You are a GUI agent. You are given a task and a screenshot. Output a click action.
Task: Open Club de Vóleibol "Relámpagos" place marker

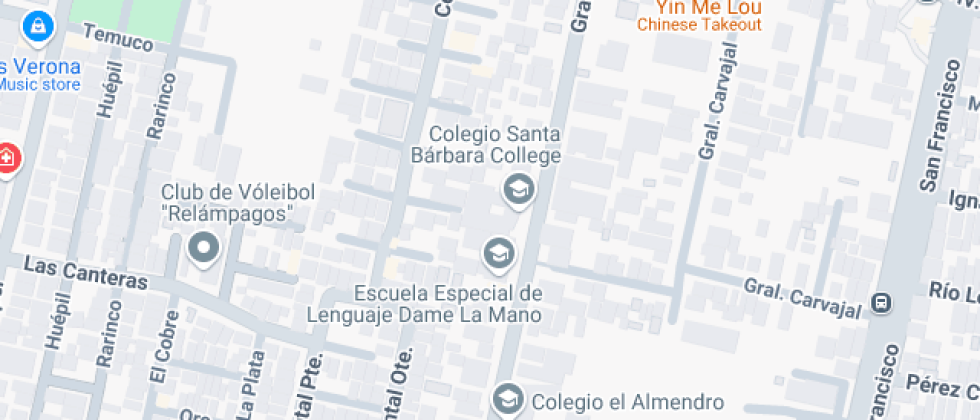pos(205,247)
